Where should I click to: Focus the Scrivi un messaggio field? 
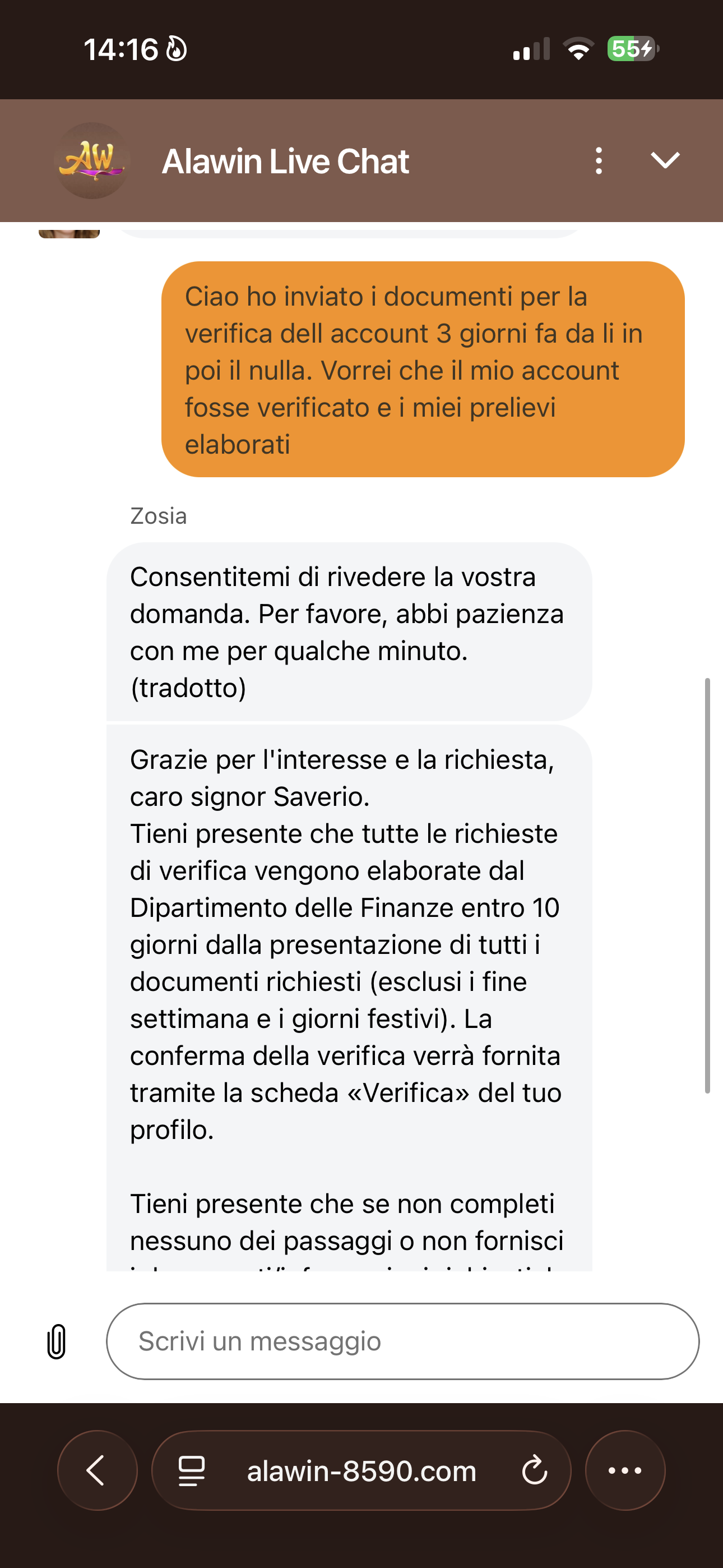(x=402, y=1341)
